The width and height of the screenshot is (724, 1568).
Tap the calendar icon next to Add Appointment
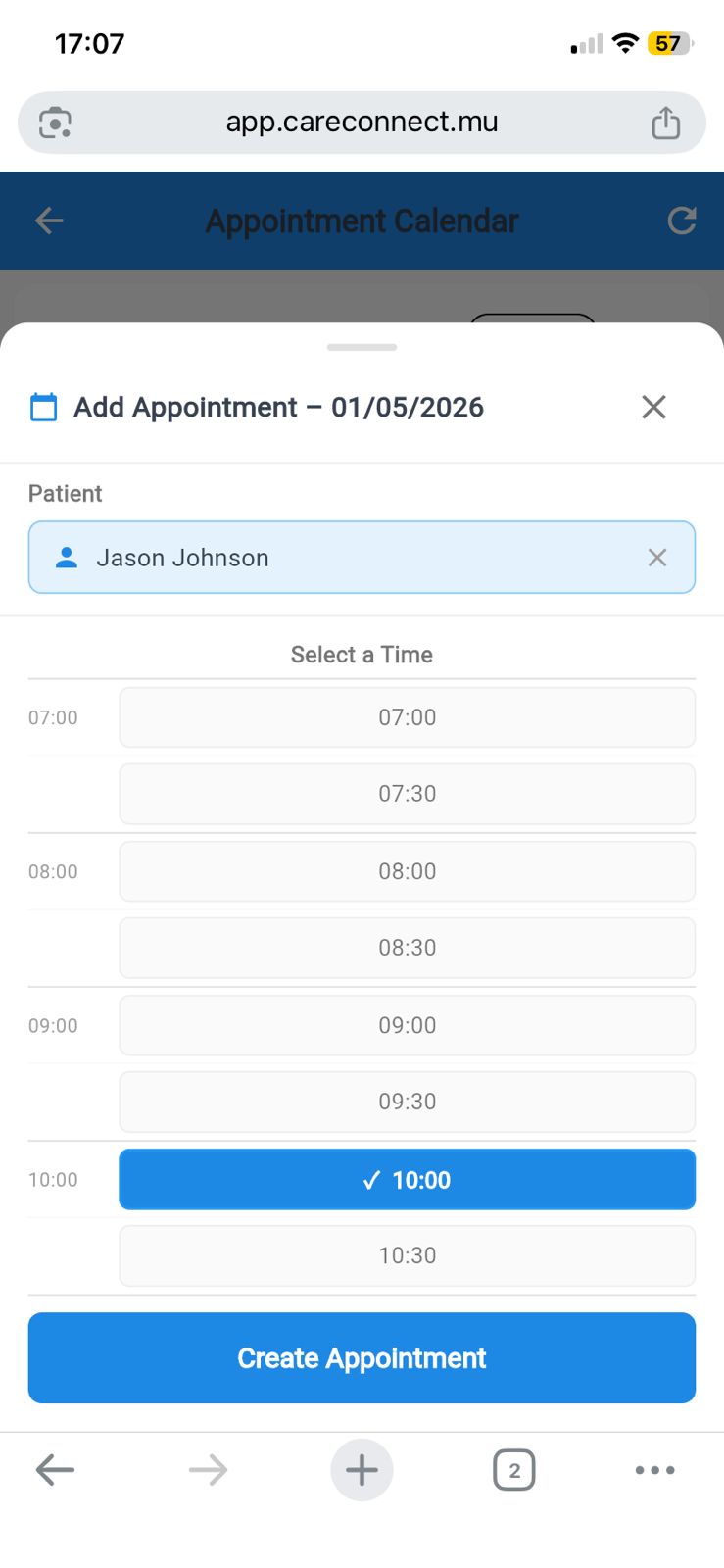click(42, 407)
